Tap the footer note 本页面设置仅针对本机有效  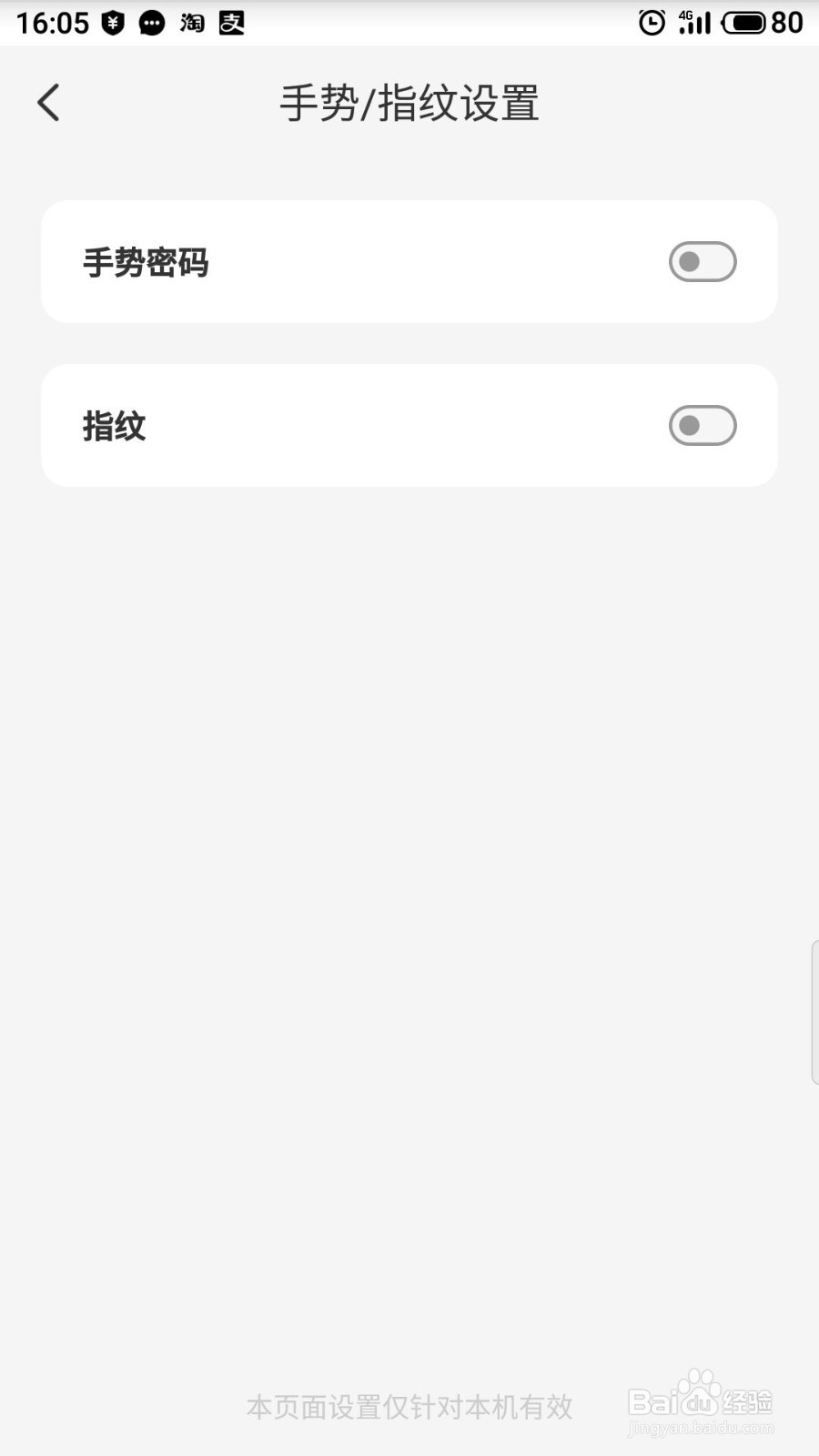click(x=409, y=1406)
